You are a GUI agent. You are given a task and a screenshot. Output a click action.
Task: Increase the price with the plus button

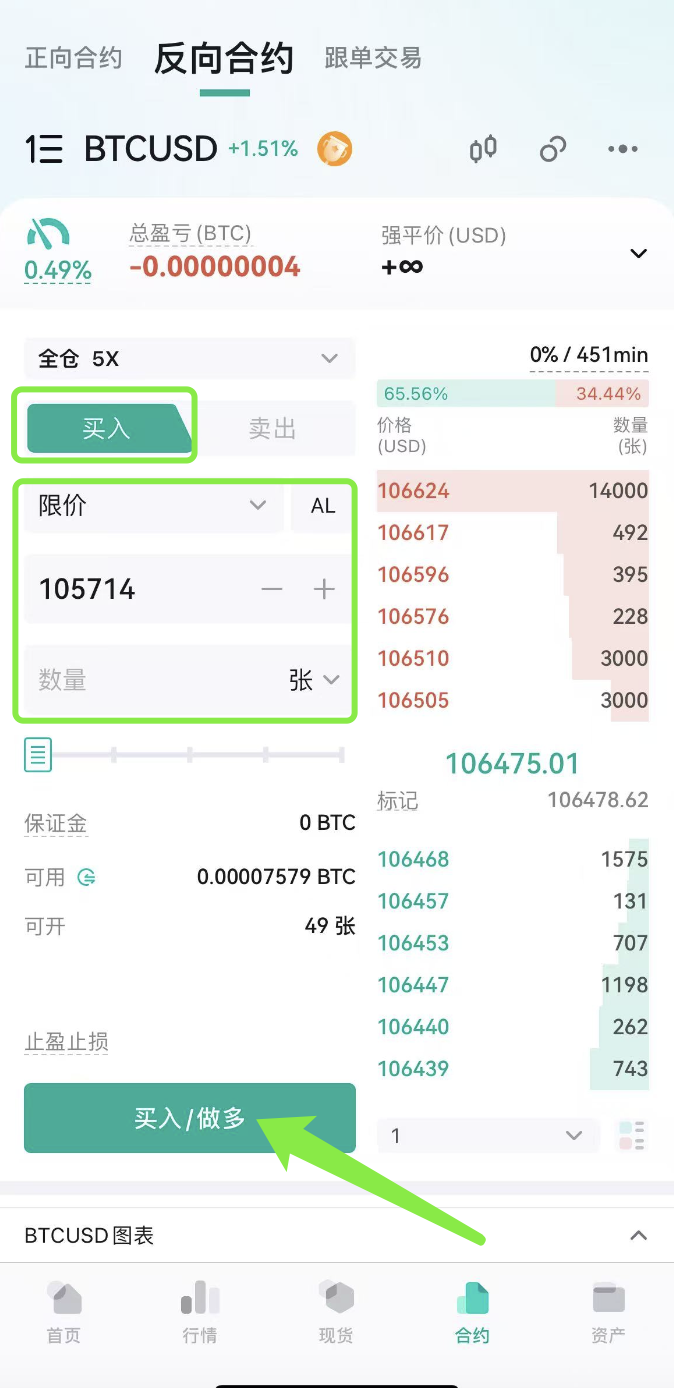[324, 589]
